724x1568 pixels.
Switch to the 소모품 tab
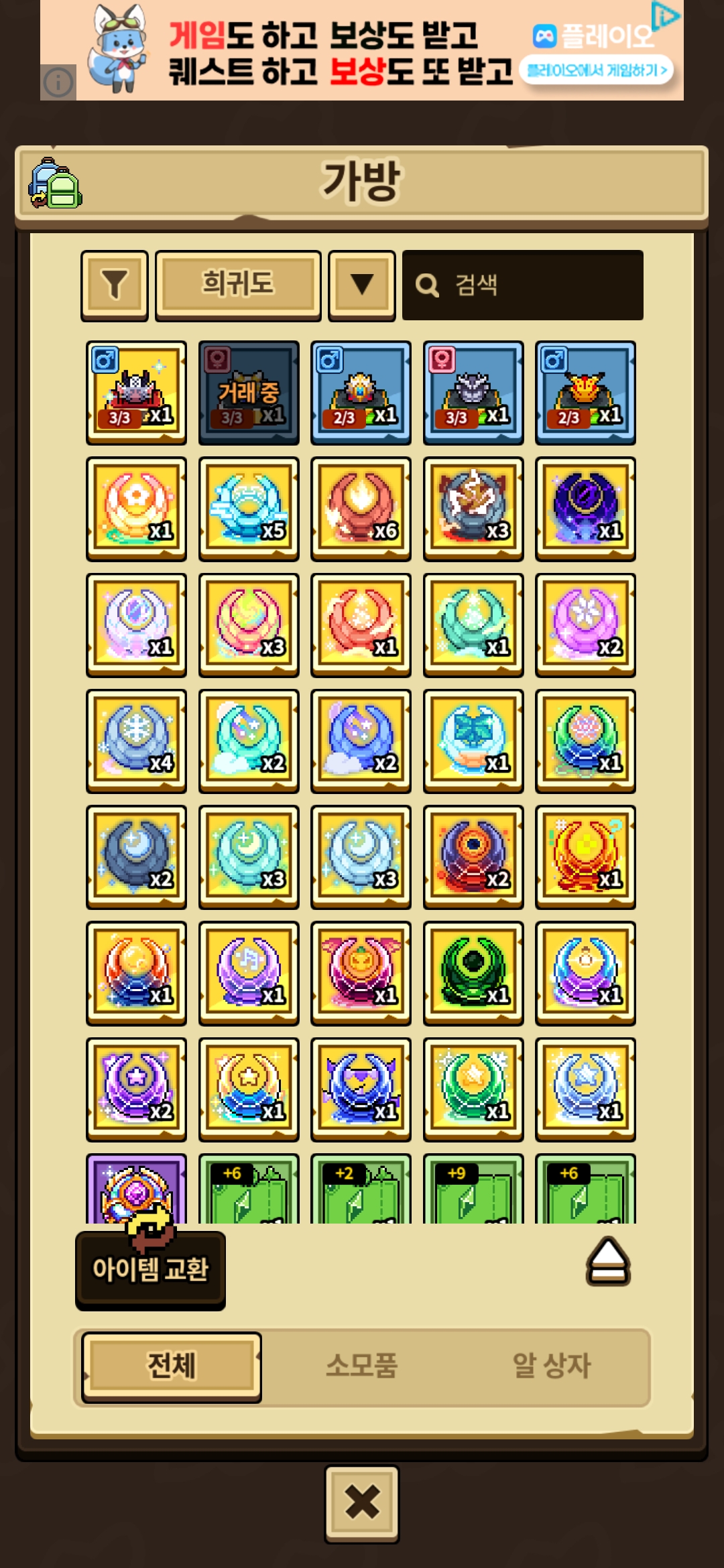362,1366
